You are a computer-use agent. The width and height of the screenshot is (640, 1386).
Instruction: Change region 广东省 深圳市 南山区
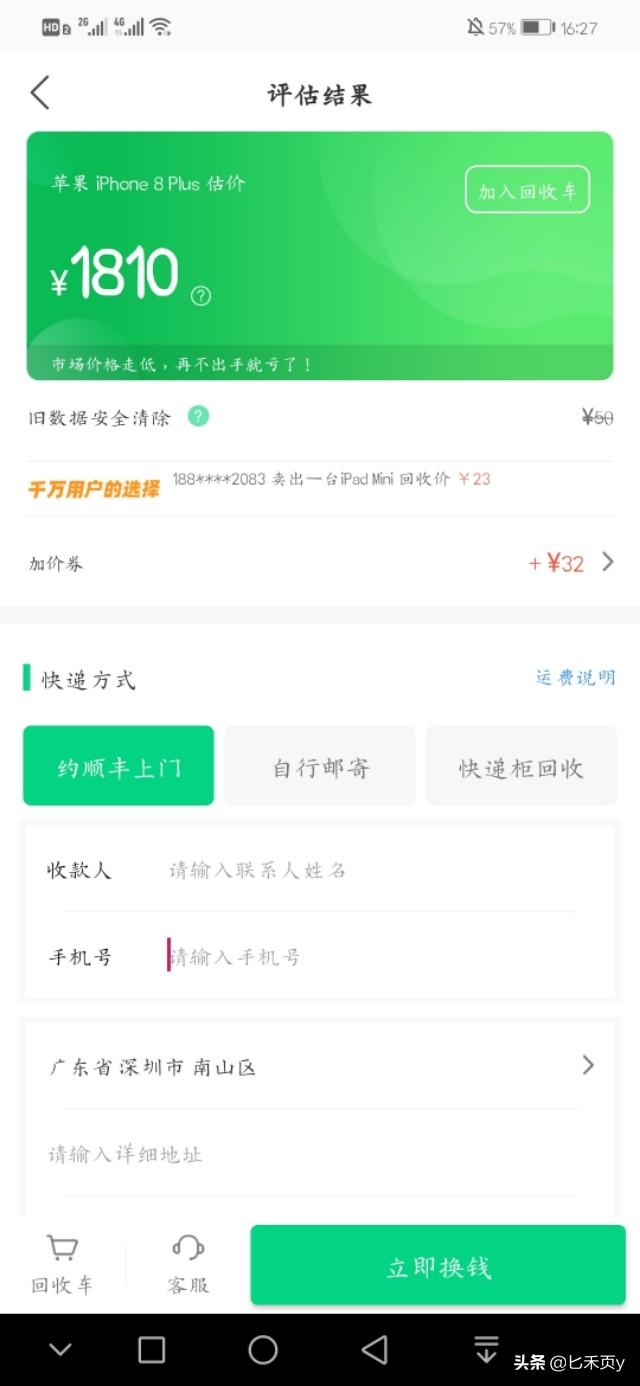point(320,1066)
